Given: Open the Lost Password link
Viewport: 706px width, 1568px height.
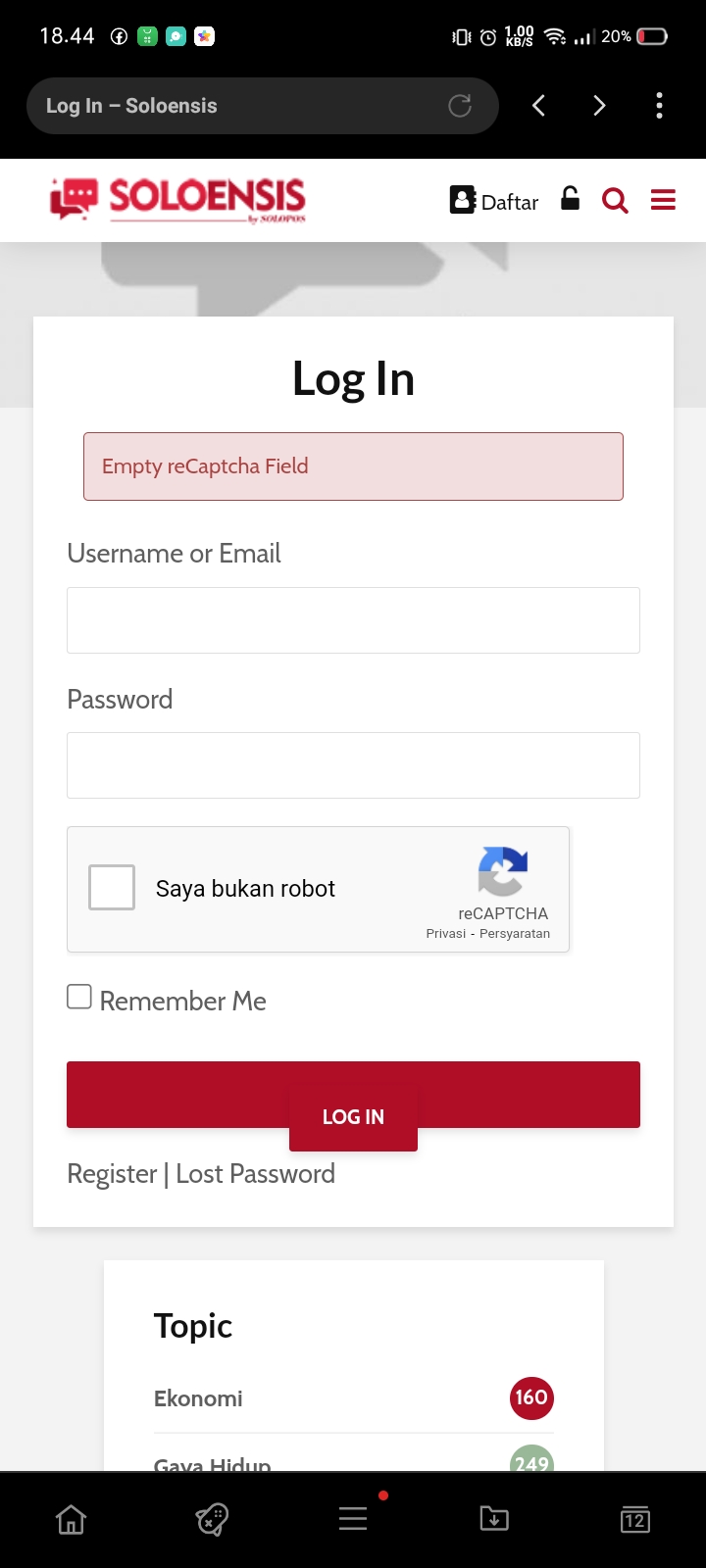Looking at the screenshot, I should pos(255,1174).
